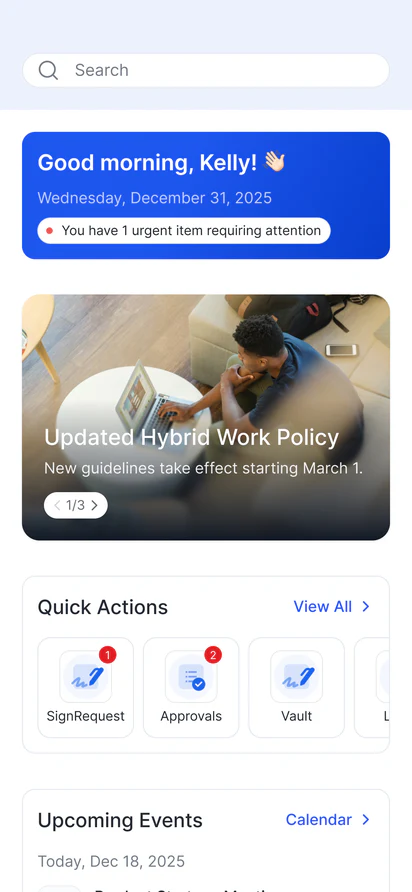Open the urgent item attention notice
This screenshot has height=892, width=412.
(184, 230)
